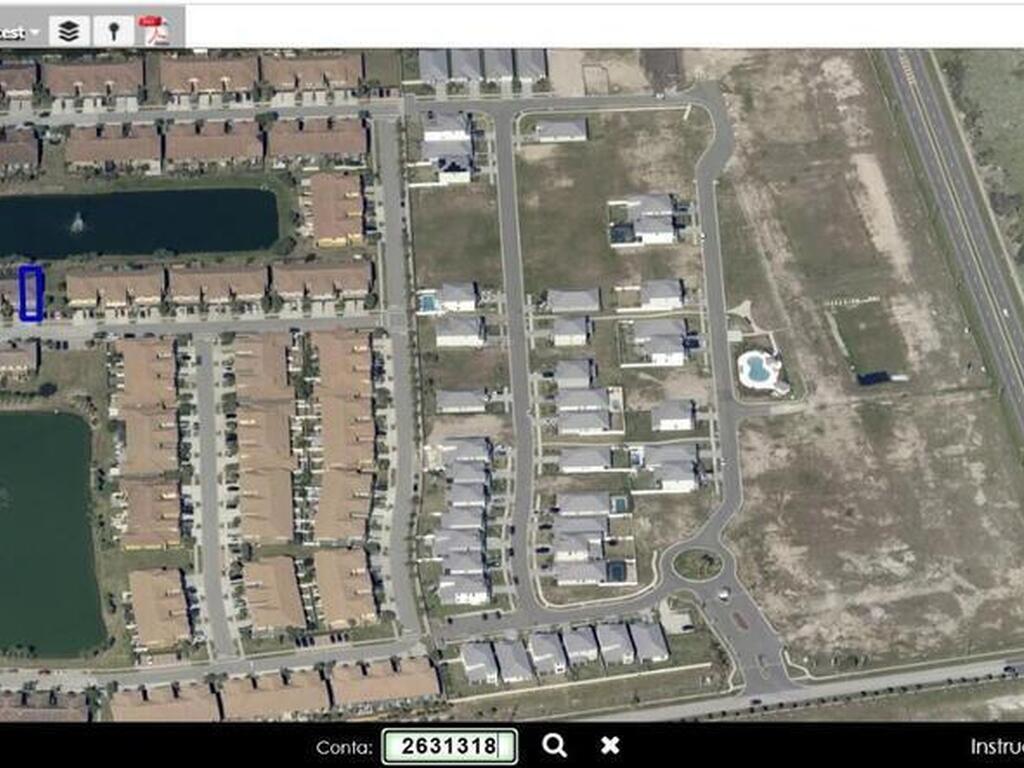Select the map pin marker tool
Screen dimensions: 1024x768
[112, 31]
